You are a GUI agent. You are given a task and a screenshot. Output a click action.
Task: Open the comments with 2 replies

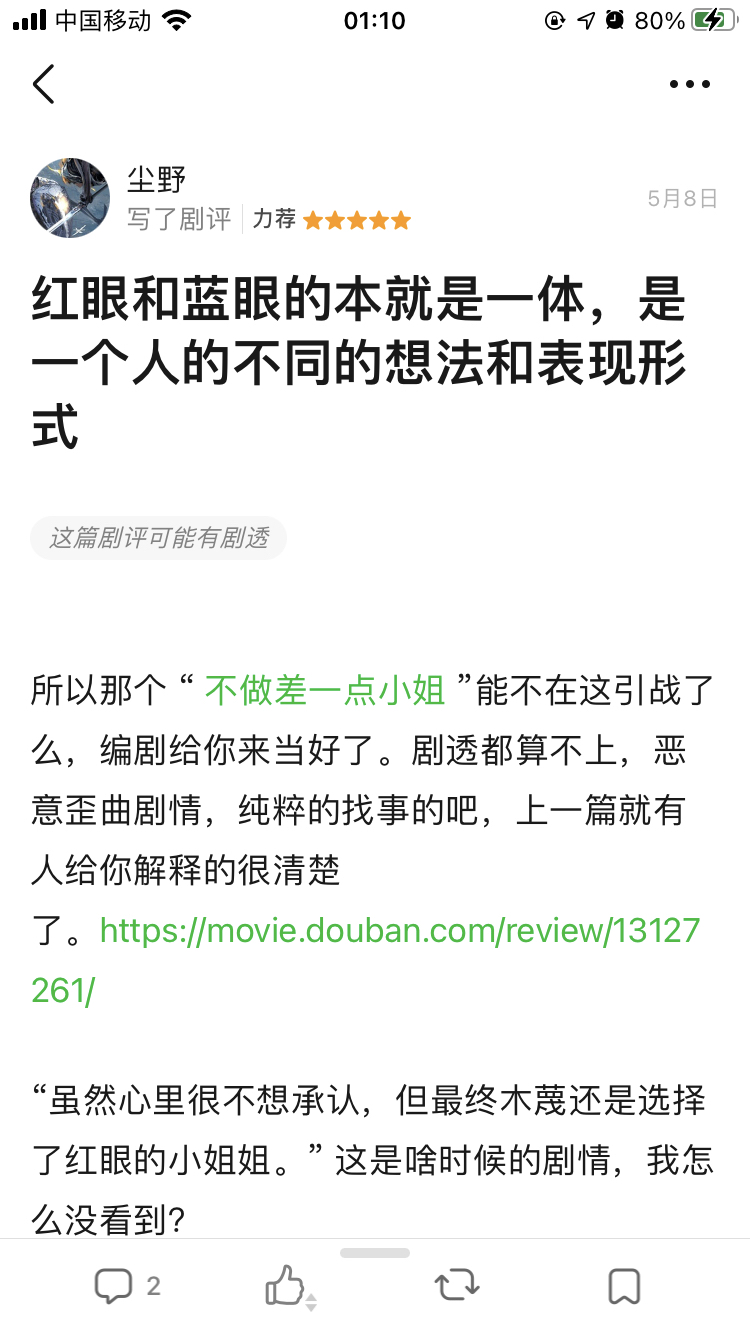(x=126, y=1286)
